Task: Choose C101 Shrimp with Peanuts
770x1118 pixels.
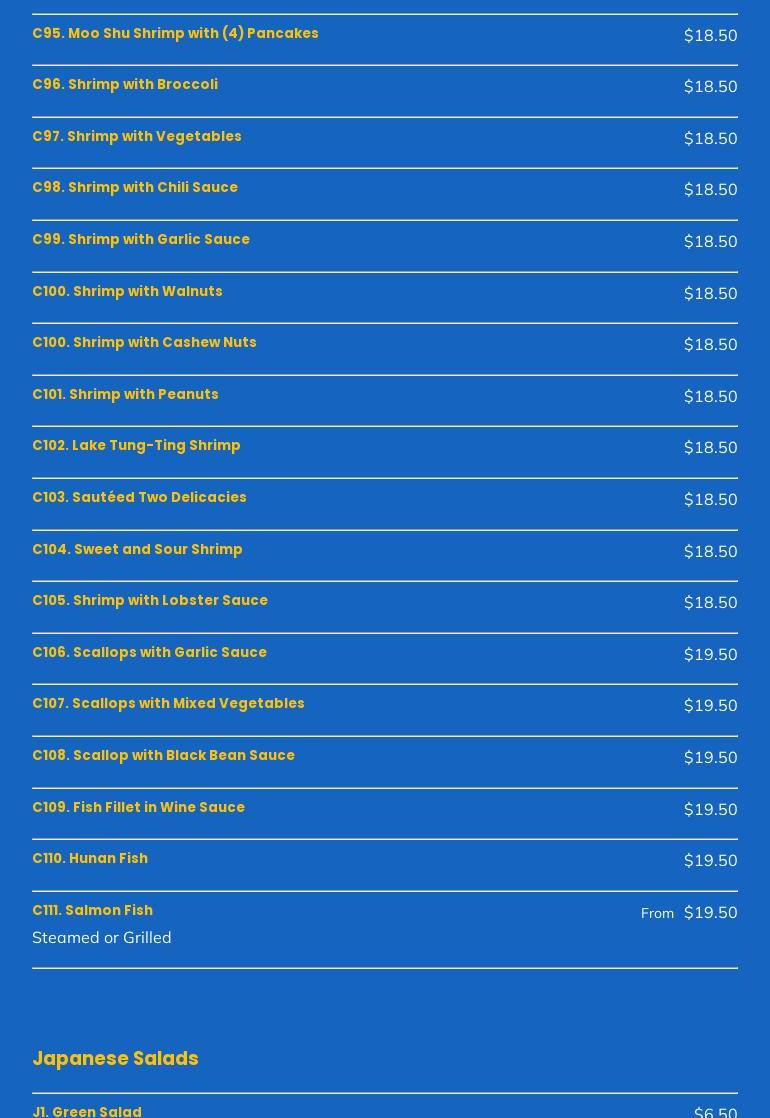Action: [125, 395]
